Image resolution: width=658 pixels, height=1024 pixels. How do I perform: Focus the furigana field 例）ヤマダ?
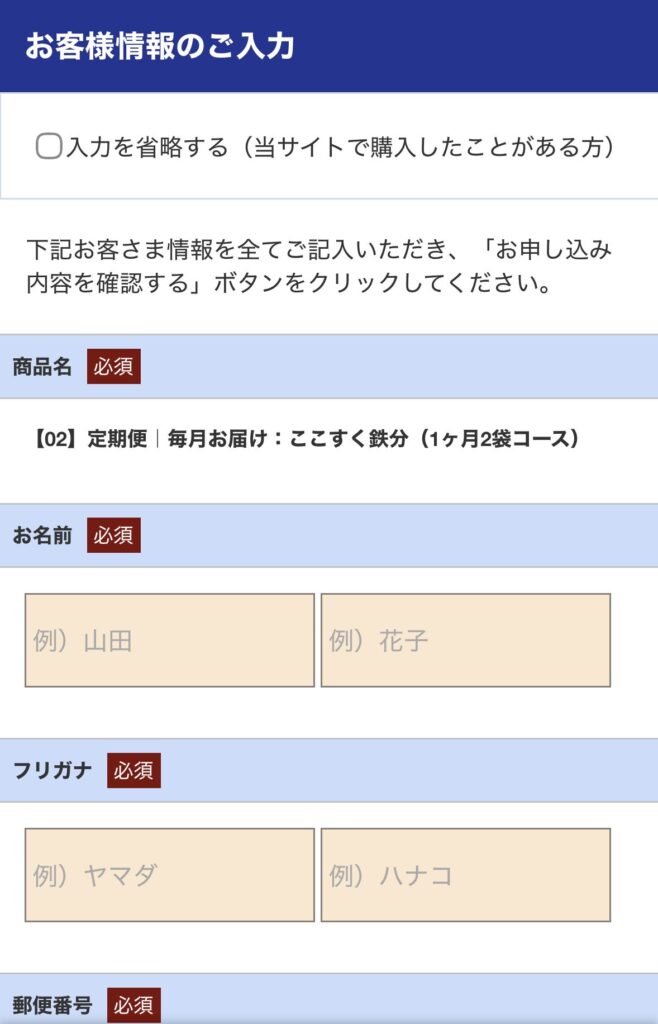point(169,875)
